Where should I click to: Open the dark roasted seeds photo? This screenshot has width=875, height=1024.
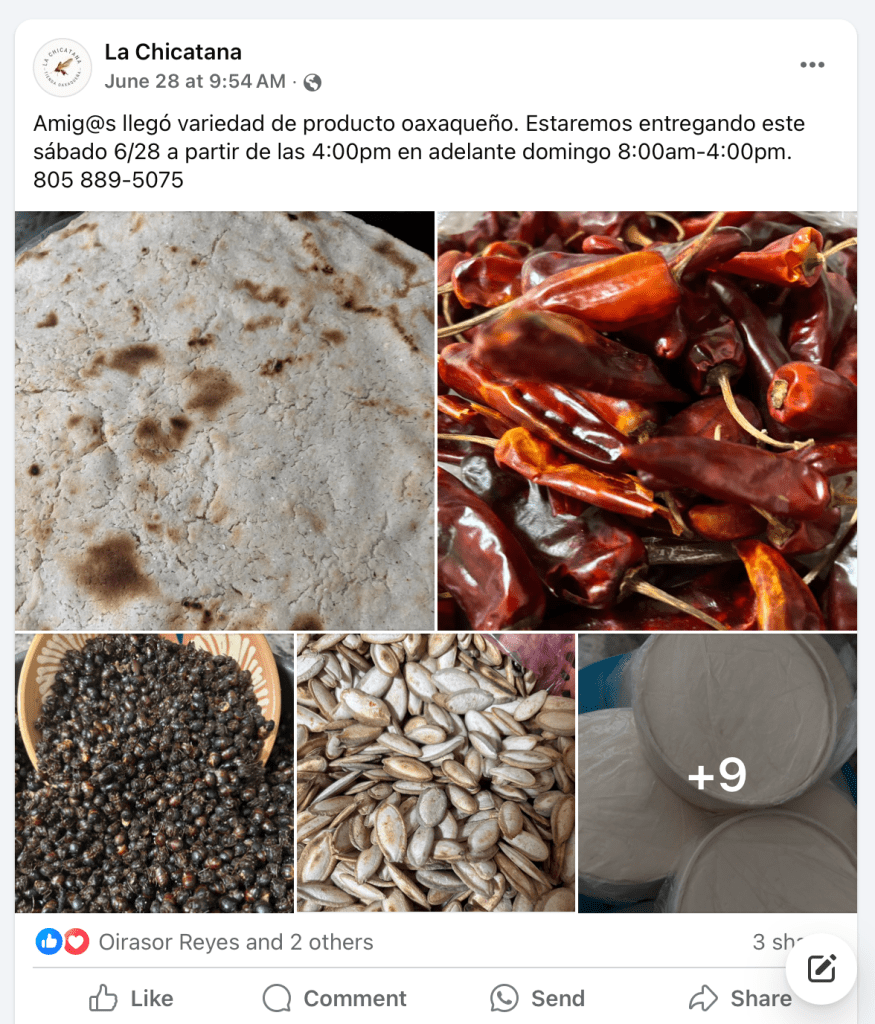pos(154,772)
